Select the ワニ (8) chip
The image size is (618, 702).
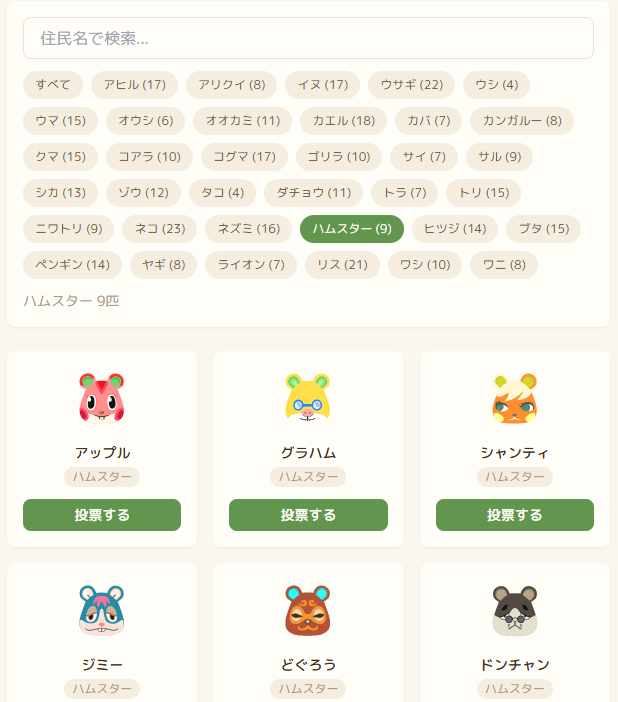pos(504,265)
